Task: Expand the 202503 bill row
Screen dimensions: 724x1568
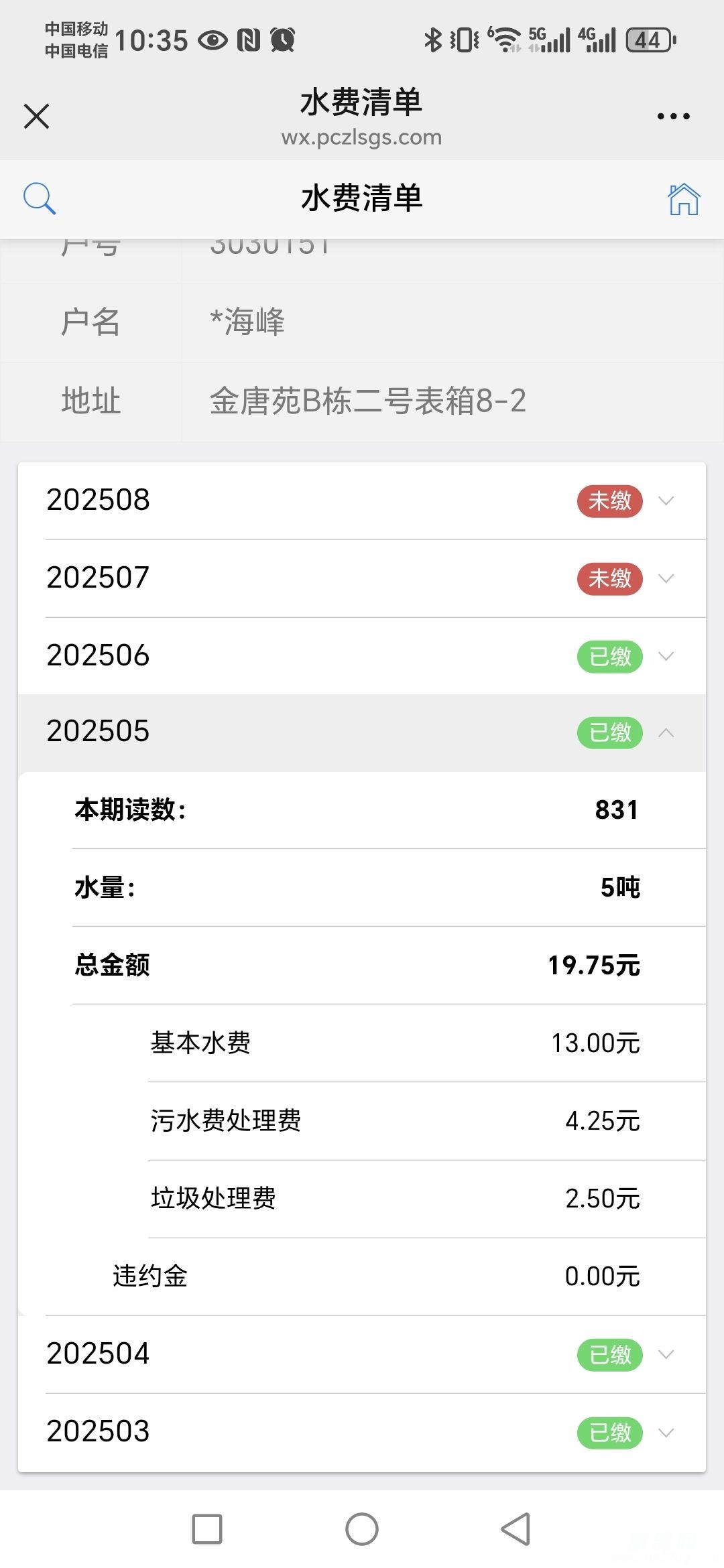Action: point(362,1433)
